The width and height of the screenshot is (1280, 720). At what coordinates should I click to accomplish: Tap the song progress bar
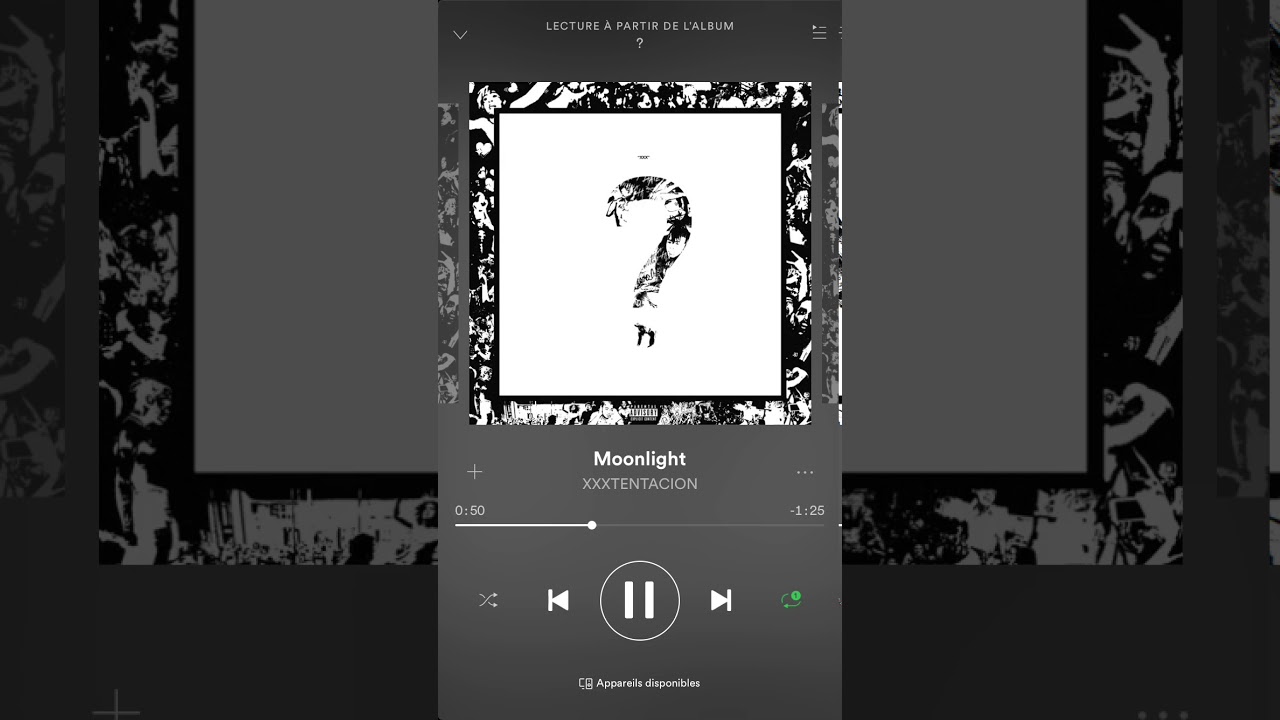coord(640,525)
